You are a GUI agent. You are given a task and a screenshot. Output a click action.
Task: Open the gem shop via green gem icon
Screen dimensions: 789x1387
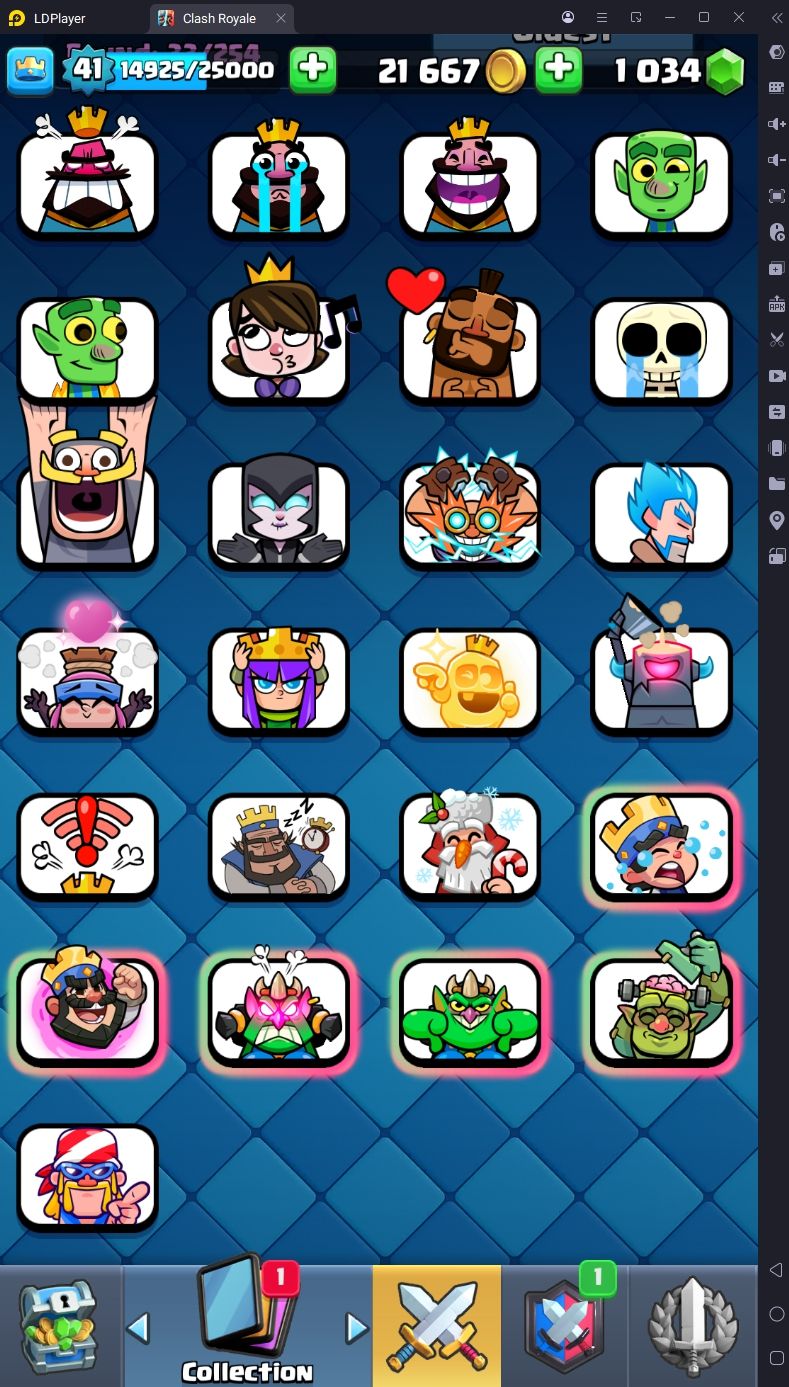coord(726,71)
